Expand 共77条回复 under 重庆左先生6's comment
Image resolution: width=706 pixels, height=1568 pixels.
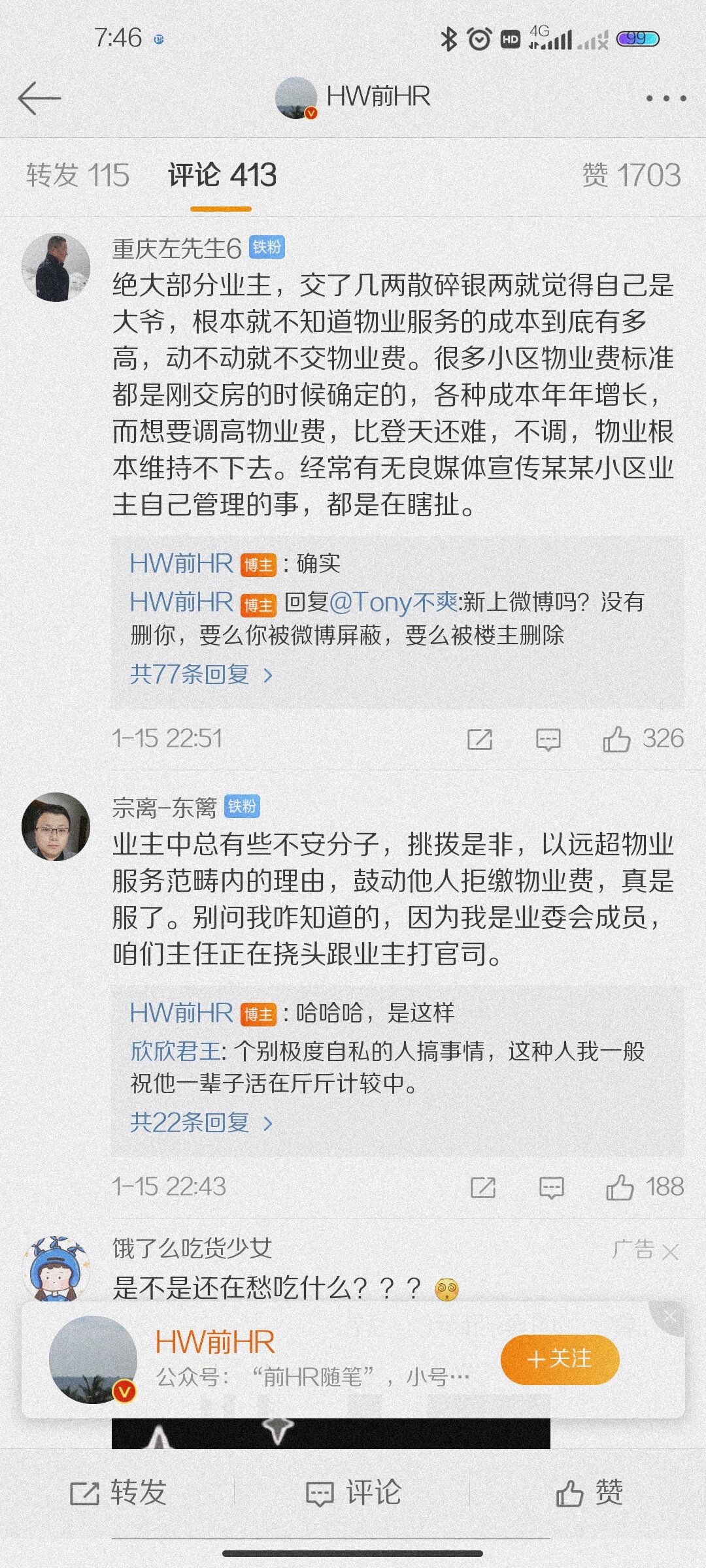pos(201,674)
